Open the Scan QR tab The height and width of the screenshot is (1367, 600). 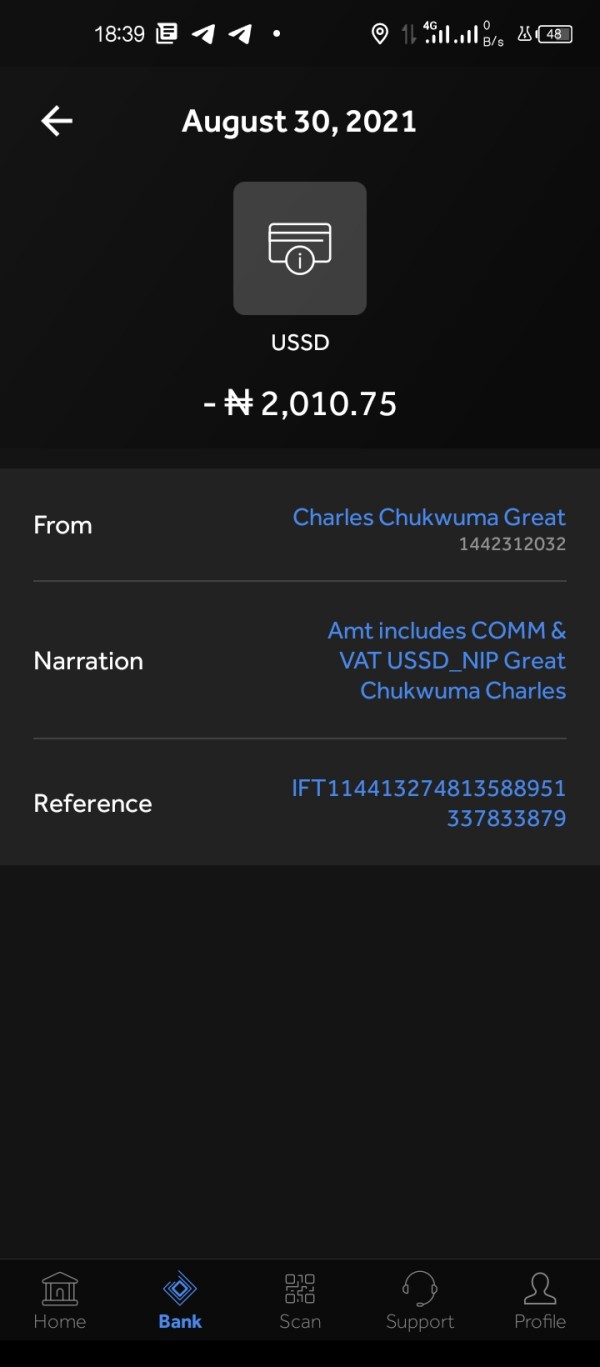pos(300,1300)
